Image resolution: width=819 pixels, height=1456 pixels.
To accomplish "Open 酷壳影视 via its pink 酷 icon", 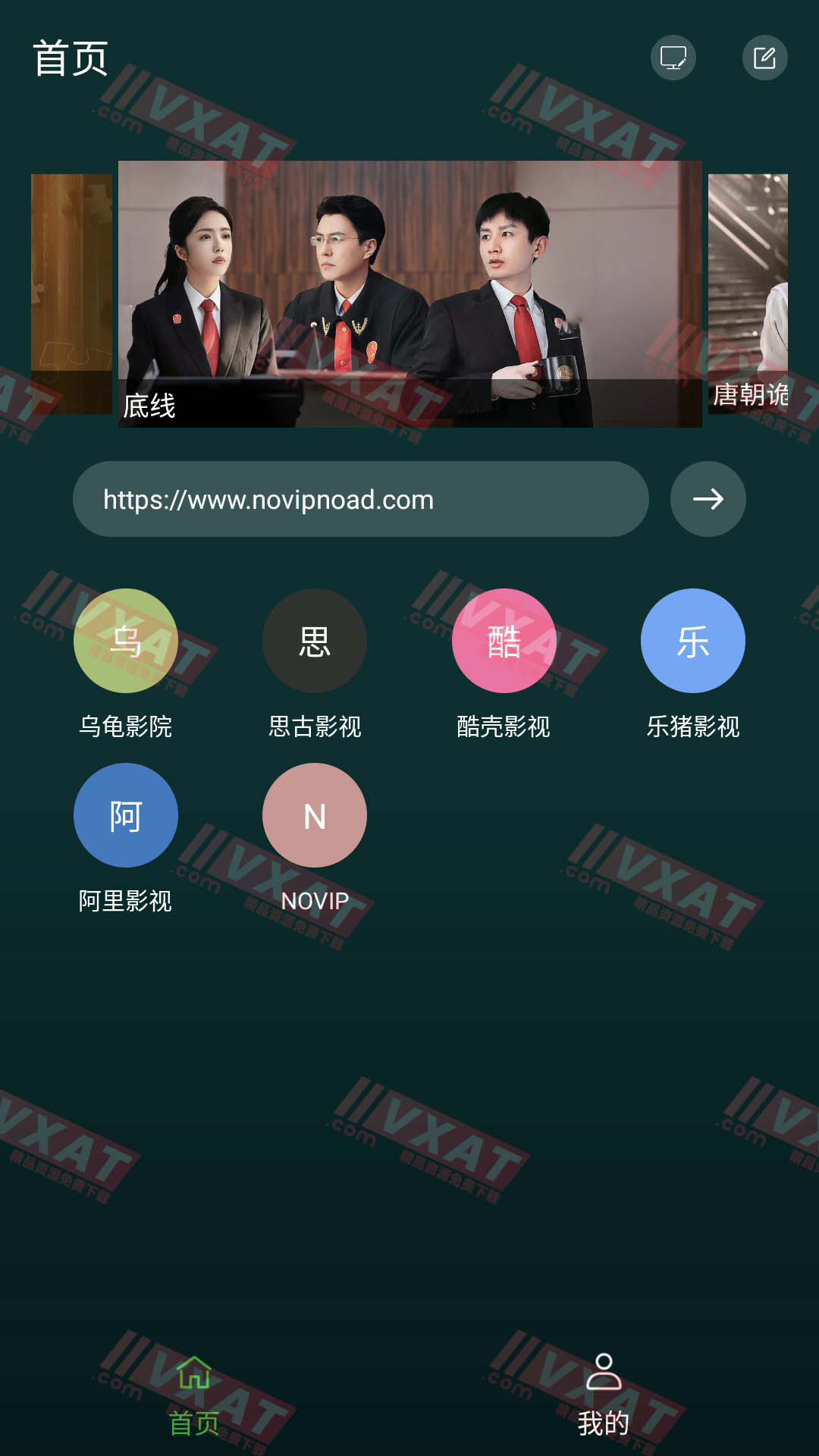I will pos(504,640).
